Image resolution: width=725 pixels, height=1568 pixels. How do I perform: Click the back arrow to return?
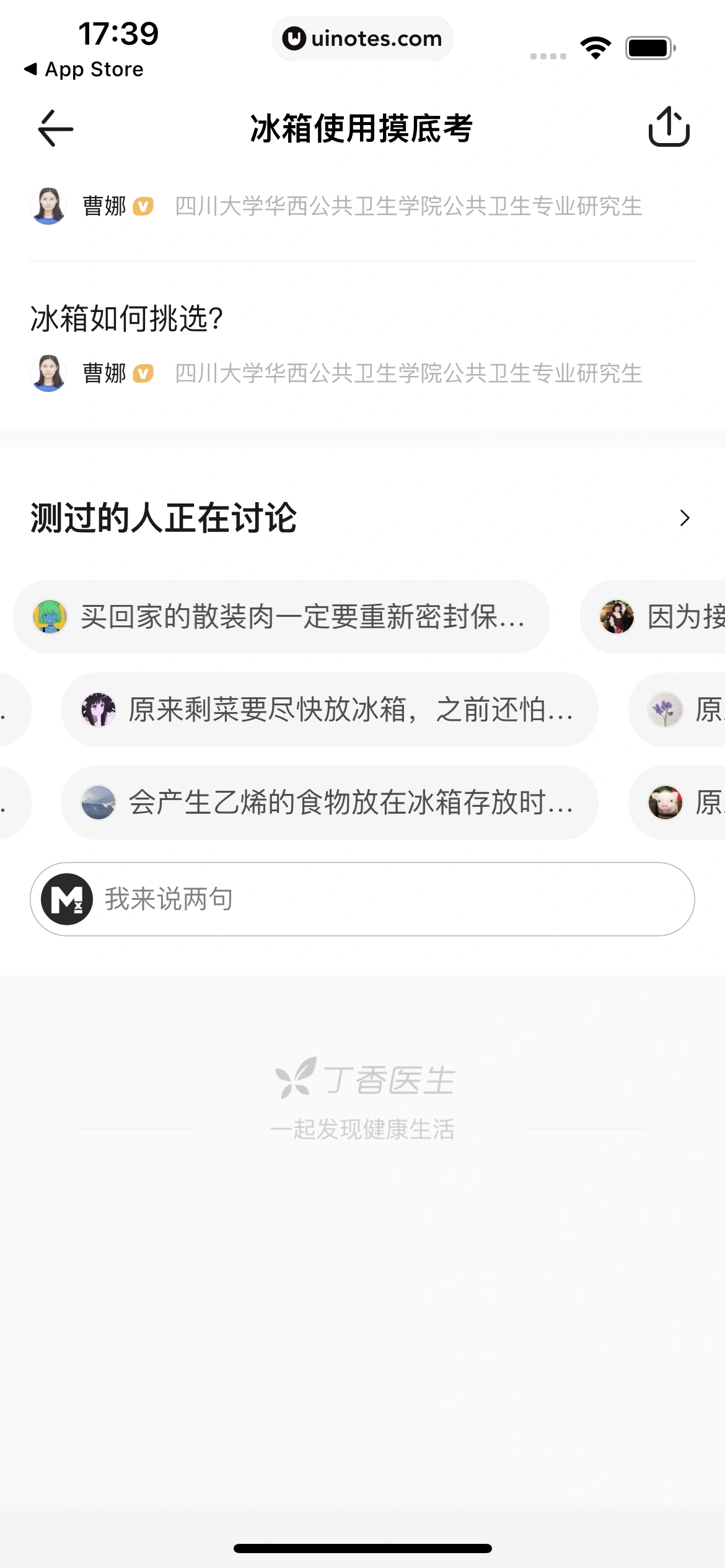click(x=53, y=128)
